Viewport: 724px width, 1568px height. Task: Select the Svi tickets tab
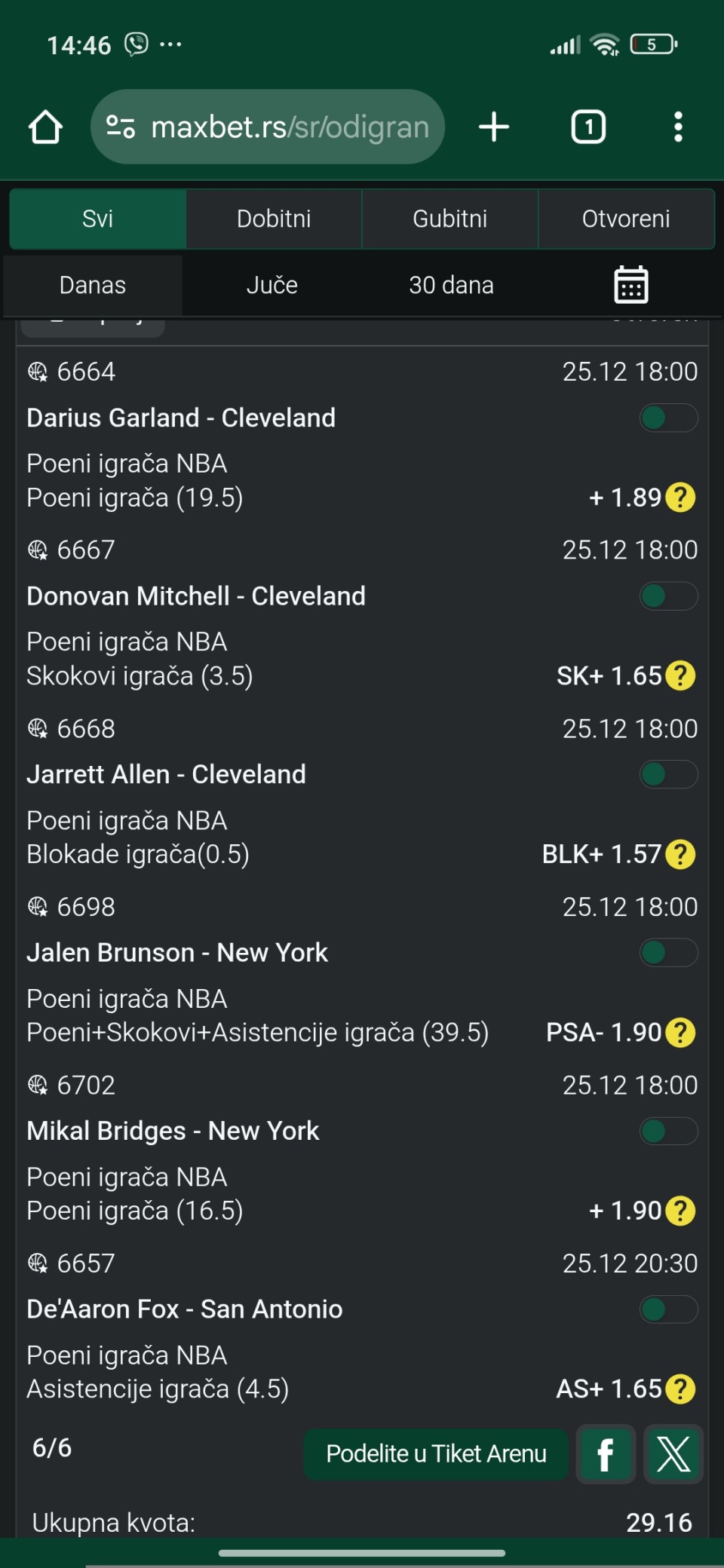point(97,219)
